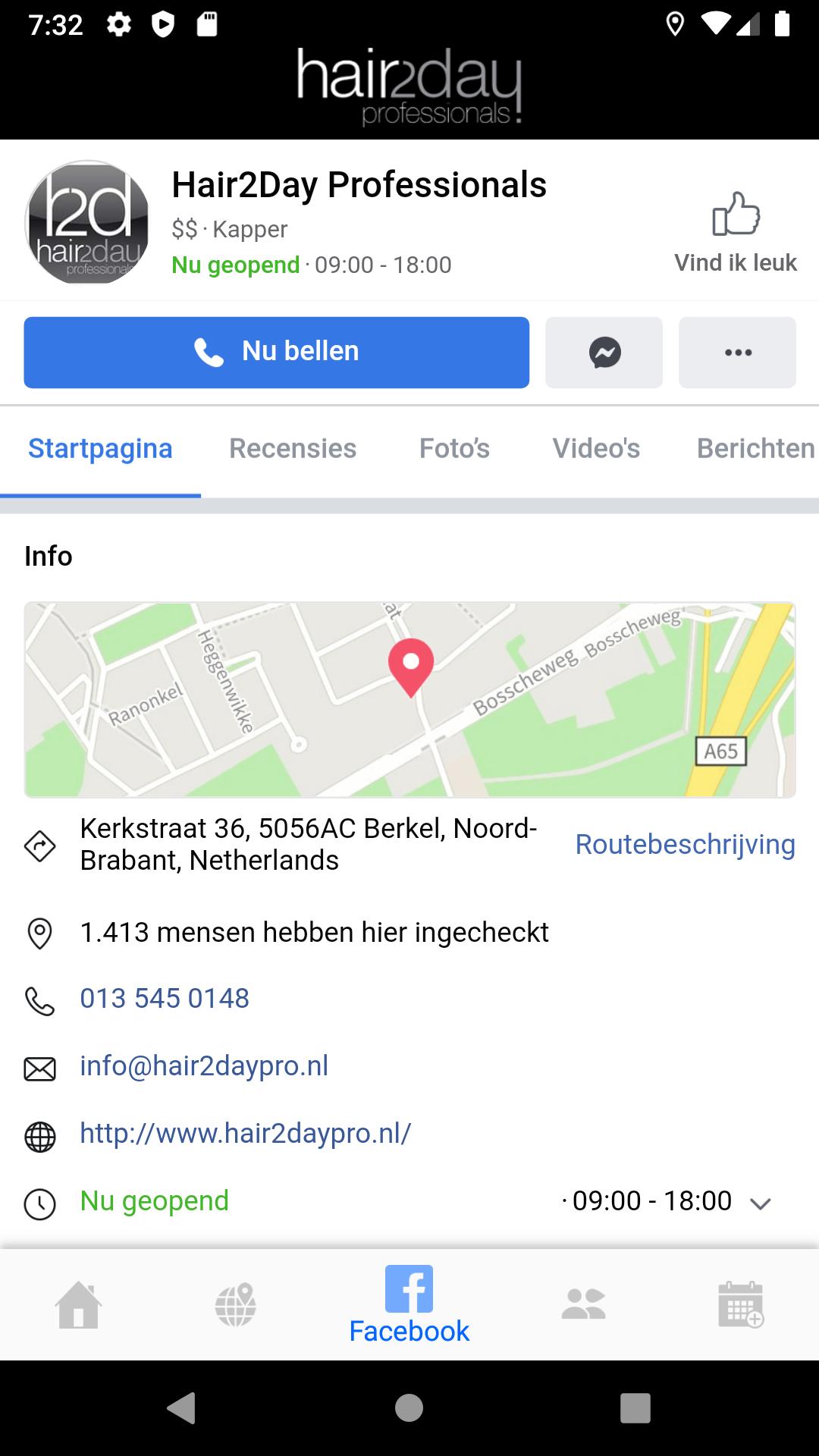Open Messenger chat with the salon
The height and width of the screenshot is (1456, 819).
coord(604,352)
